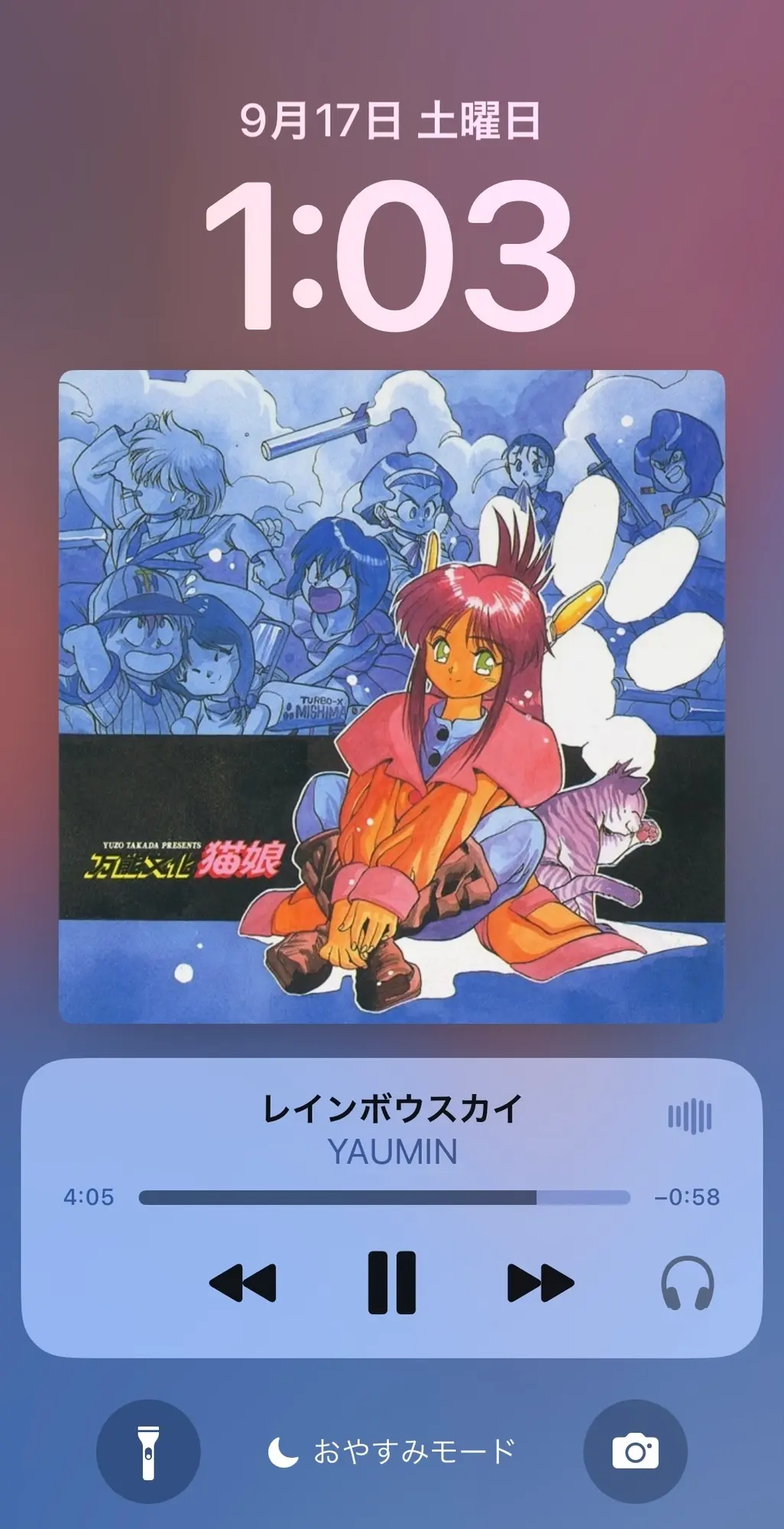Screen dimensions: 784x1529
Task: Open the headphones audio output picker
Action: click(687, 1283)
